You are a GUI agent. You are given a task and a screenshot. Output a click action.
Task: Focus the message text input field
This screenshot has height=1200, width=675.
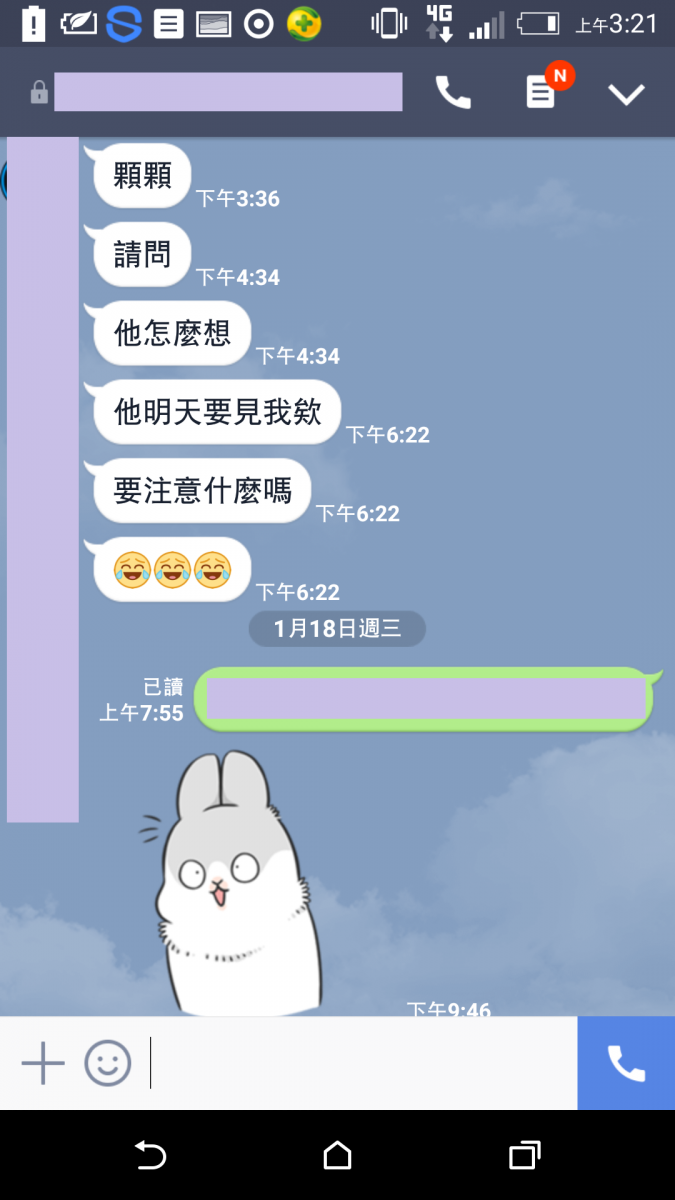tap(360, 1063)
